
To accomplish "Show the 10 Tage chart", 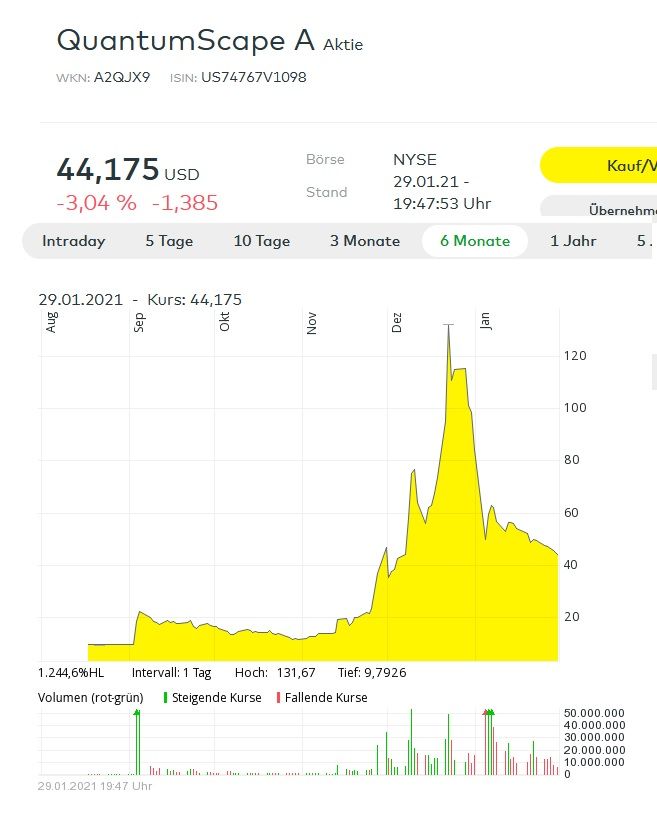I will coord(262,241).
